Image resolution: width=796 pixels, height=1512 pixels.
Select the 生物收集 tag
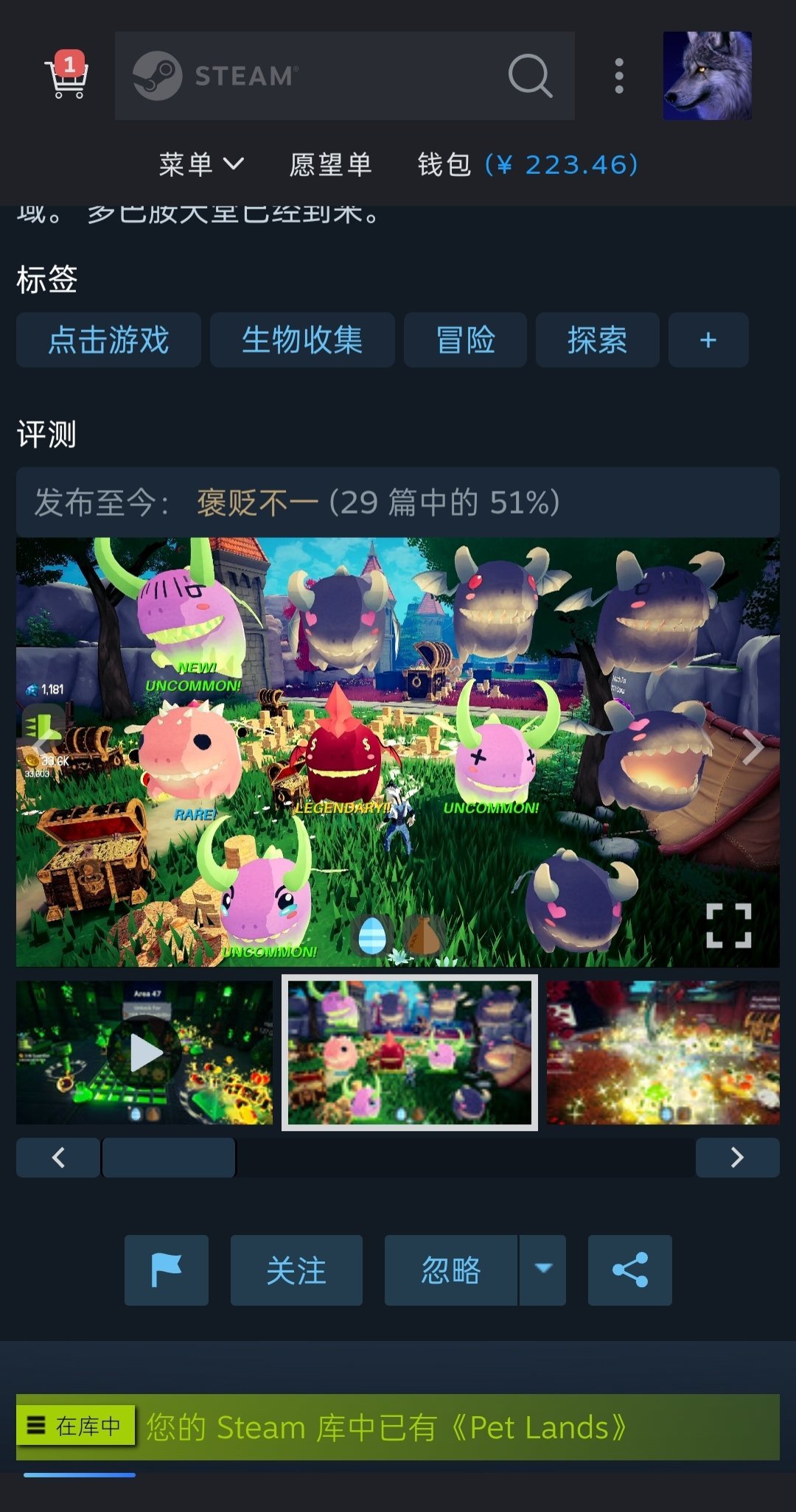302,340
